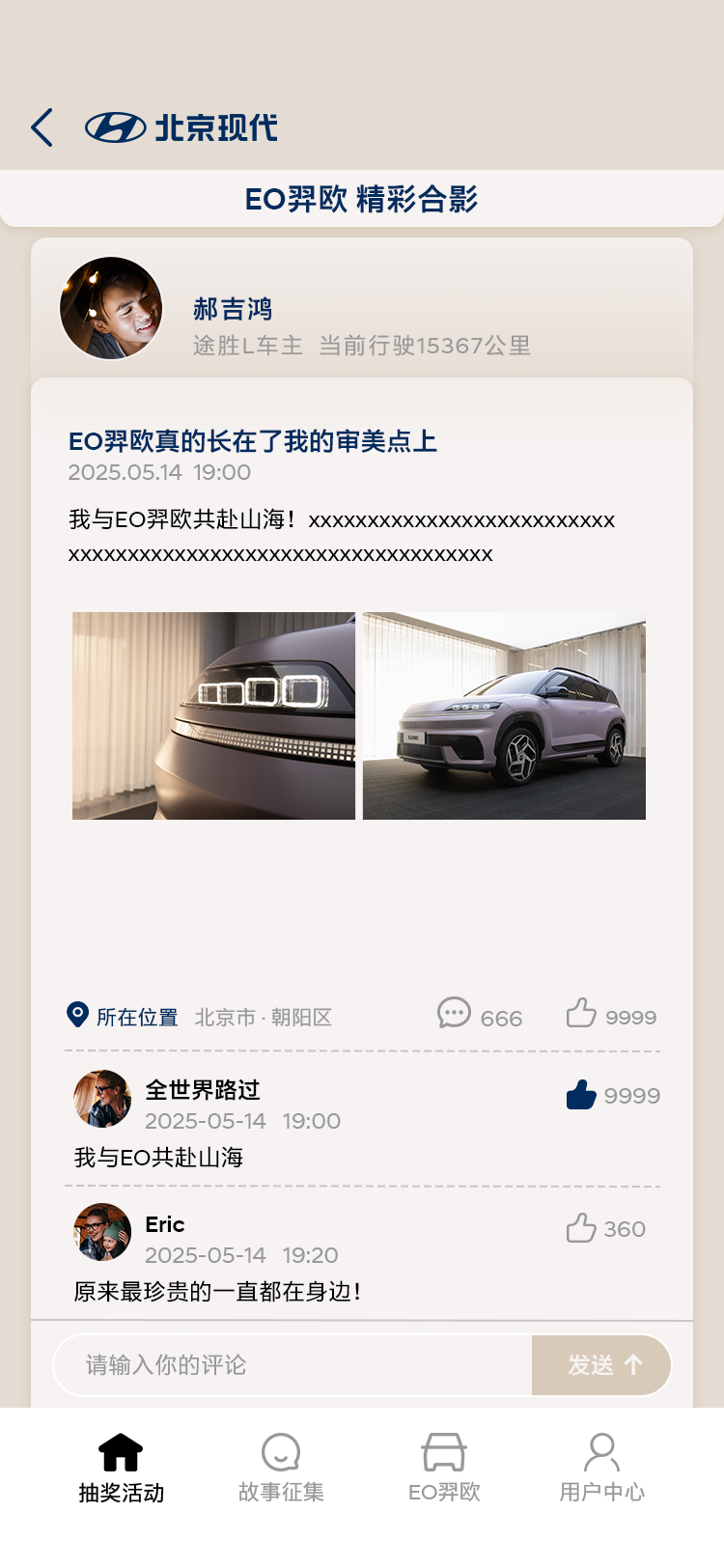724x1568 pixels.
Task: Open 郝吉鸿's profile avatar
Action: (111, 308)
